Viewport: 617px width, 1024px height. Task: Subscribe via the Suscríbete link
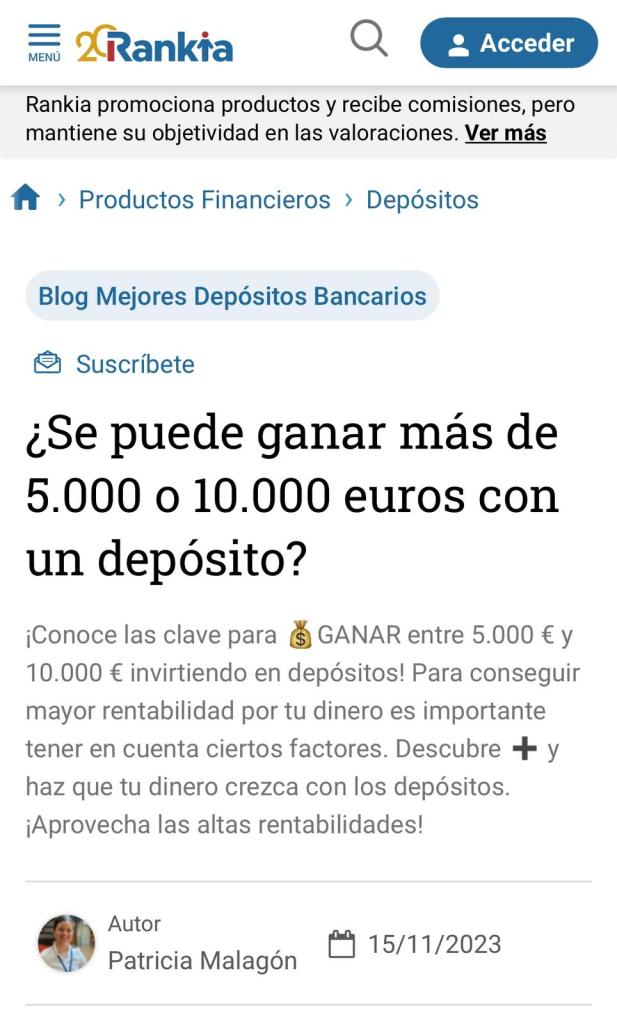(134, 364)
